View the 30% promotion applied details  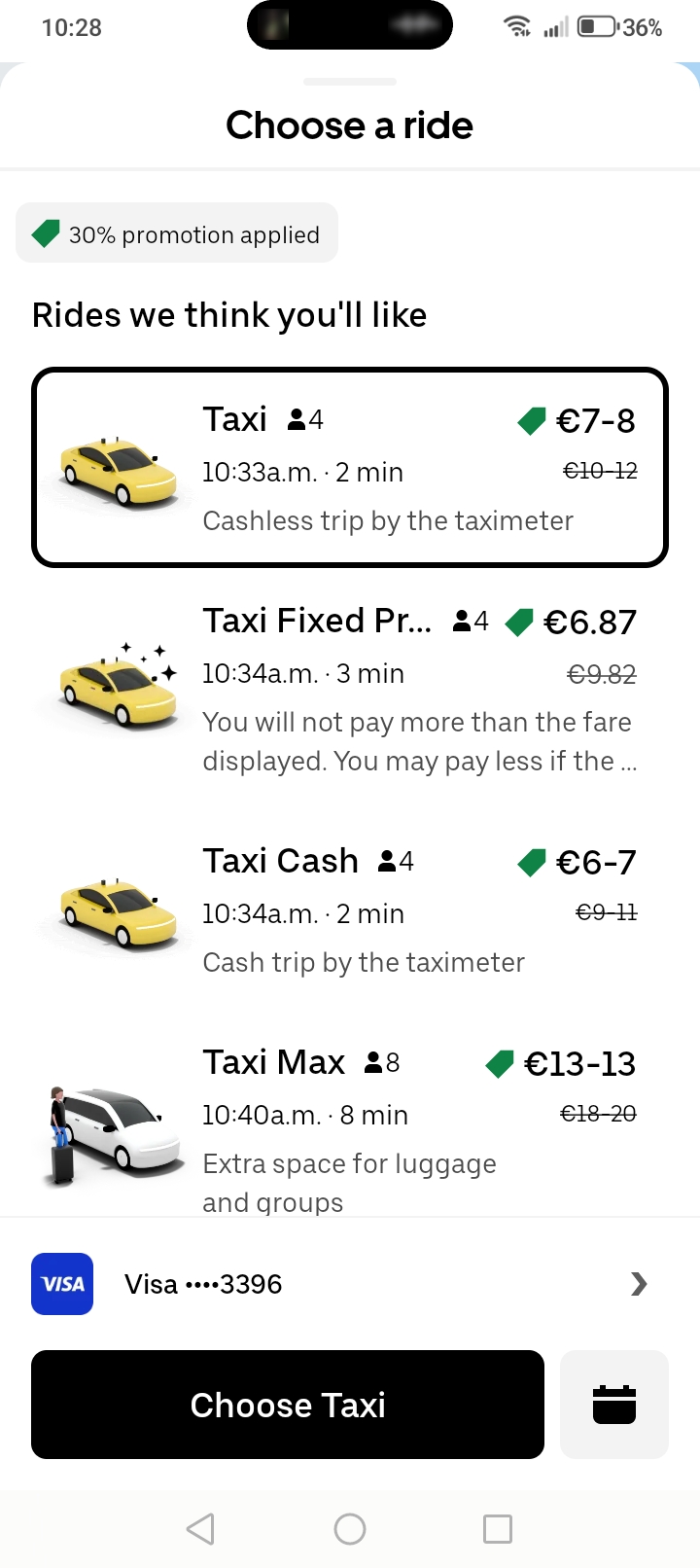point(177,233)
